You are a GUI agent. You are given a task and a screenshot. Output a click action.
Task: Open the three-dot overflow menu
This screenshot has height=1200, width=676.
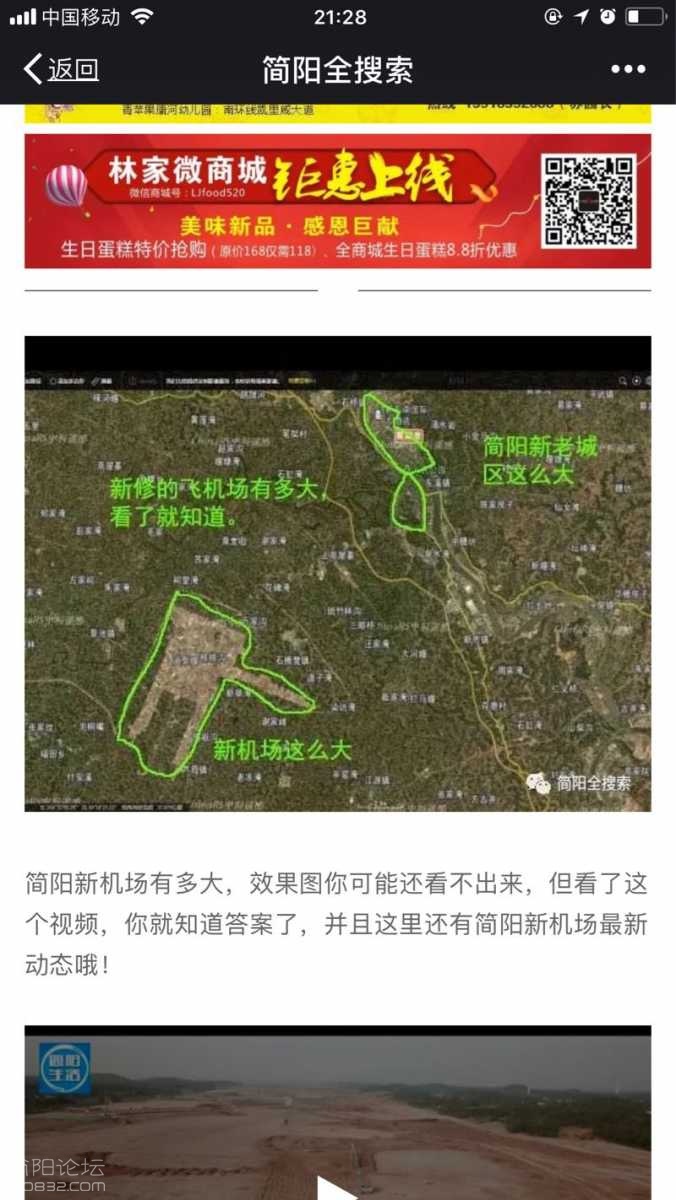coord(628,69)
